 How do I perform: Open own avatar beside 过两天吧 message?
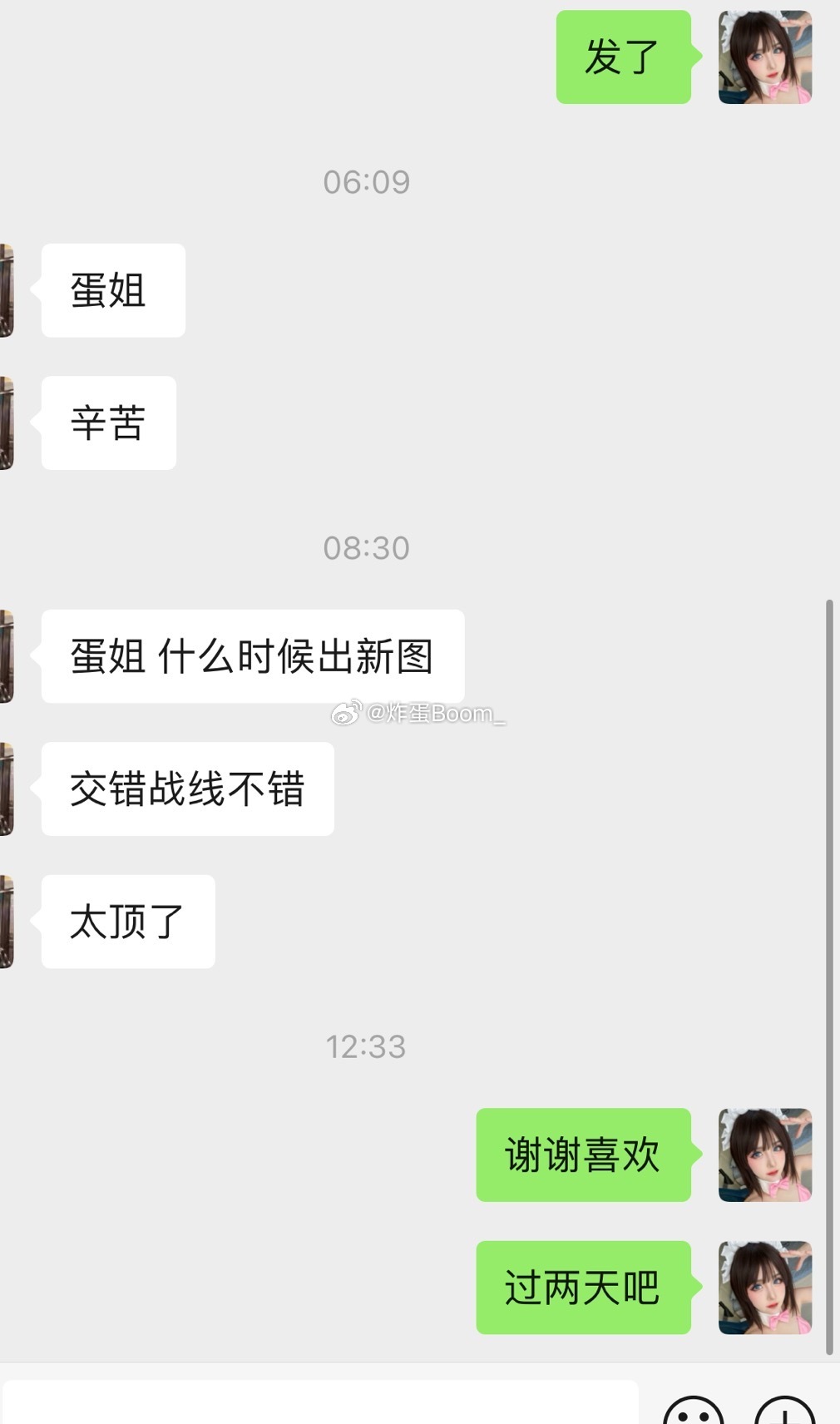pos(764,1288)
